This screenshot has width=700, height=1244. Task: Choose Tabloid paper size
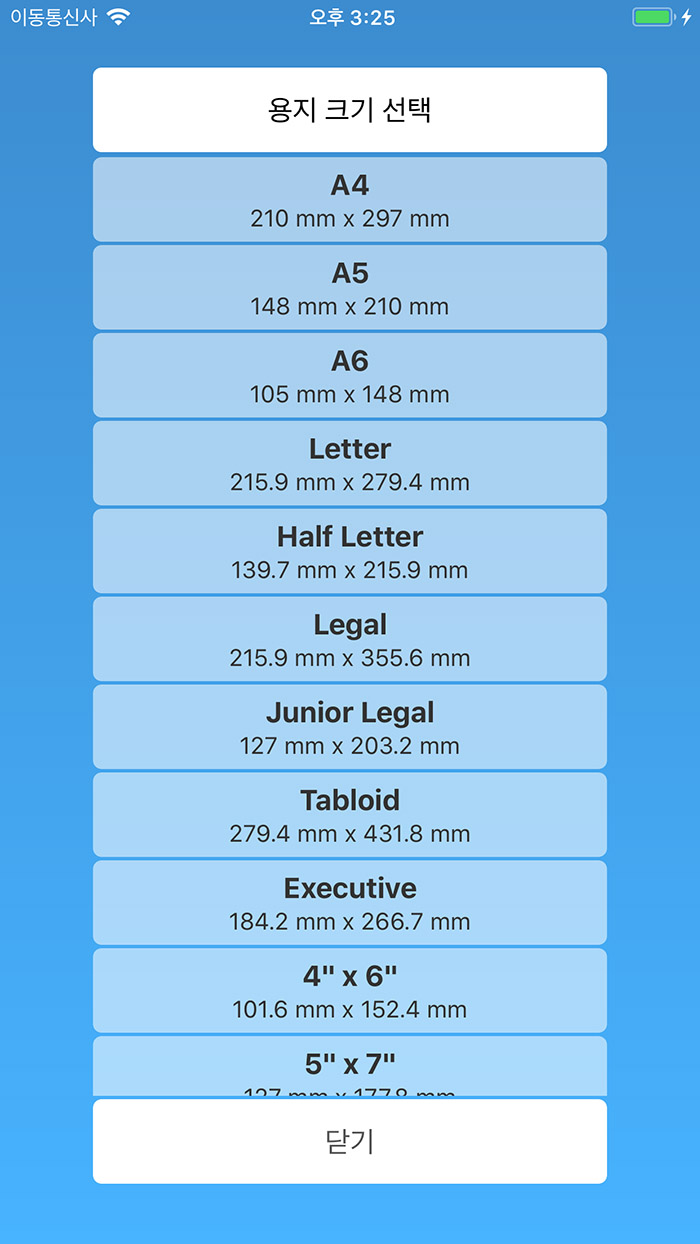coord(350,815)
